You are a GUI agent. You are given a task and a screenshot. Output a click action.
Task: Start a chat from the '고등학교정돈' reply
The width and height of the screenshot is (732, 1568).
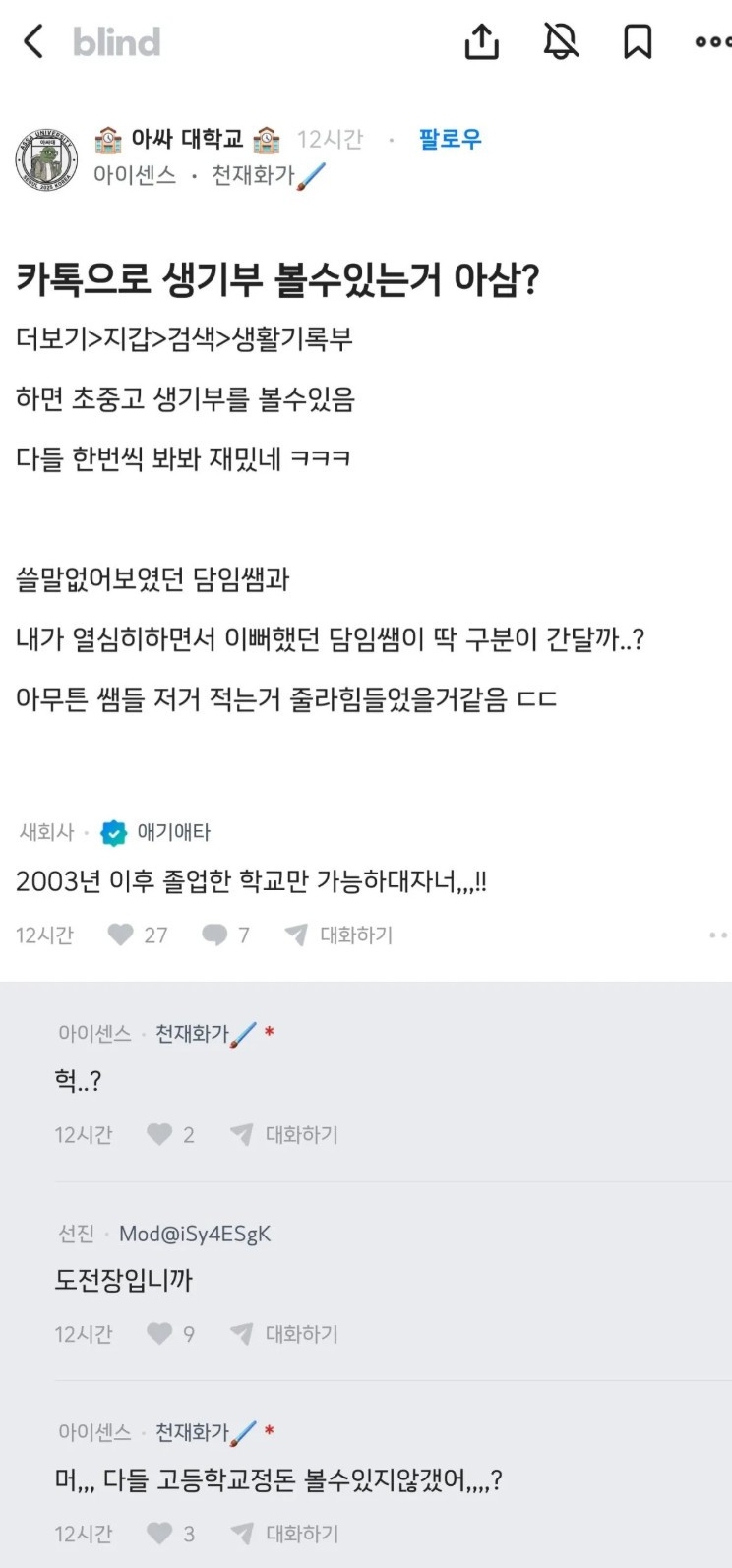285,1534
